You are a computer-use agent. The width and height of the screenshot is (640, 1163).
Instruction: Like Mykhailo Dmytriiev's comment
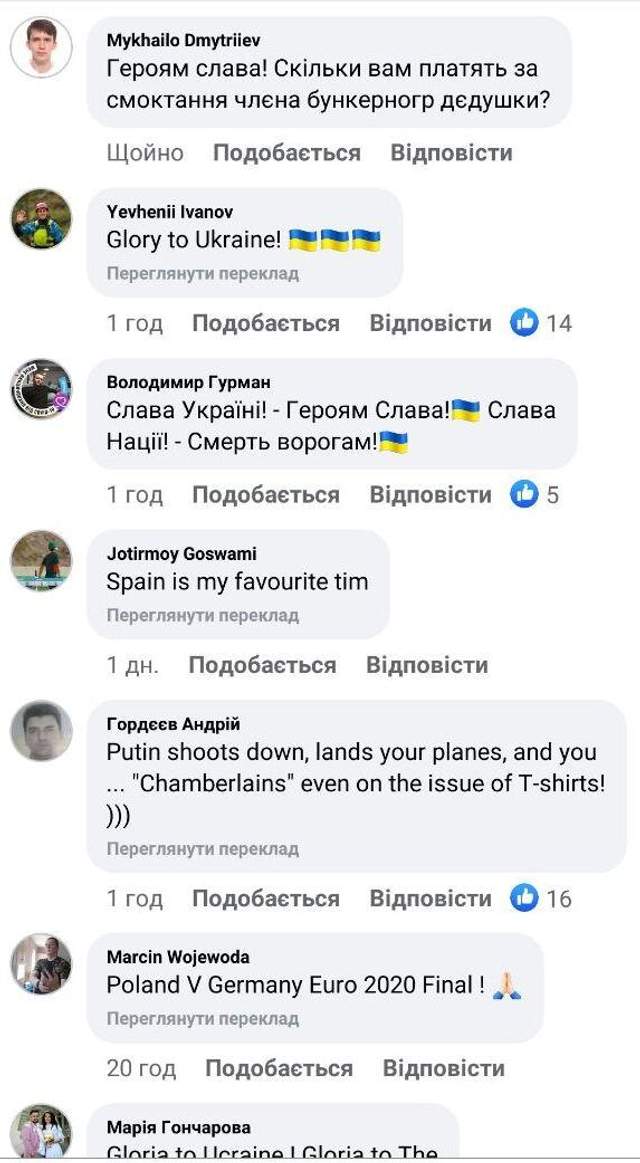286,153
